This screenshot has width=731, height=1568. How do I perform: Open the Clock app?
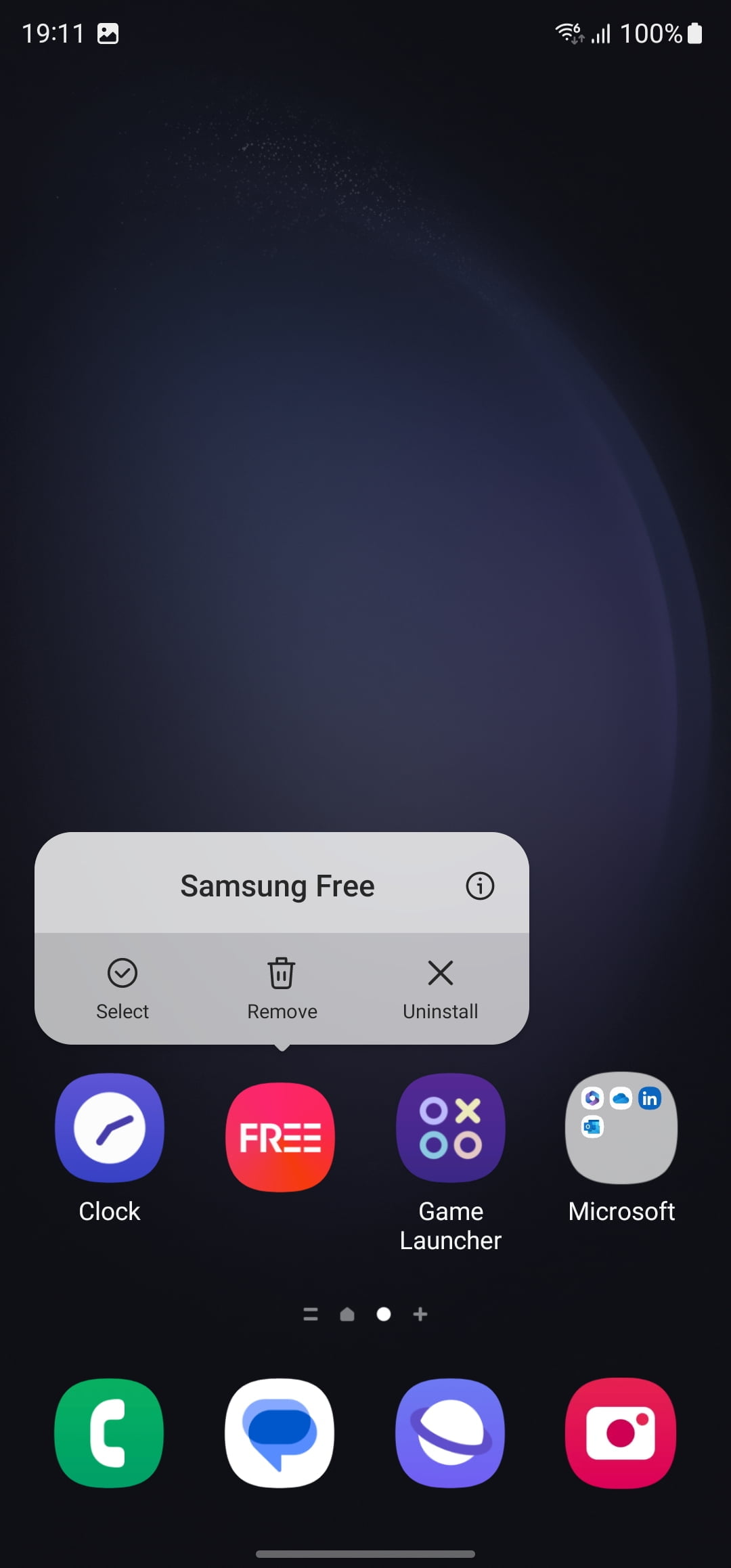coord(110,1129)
